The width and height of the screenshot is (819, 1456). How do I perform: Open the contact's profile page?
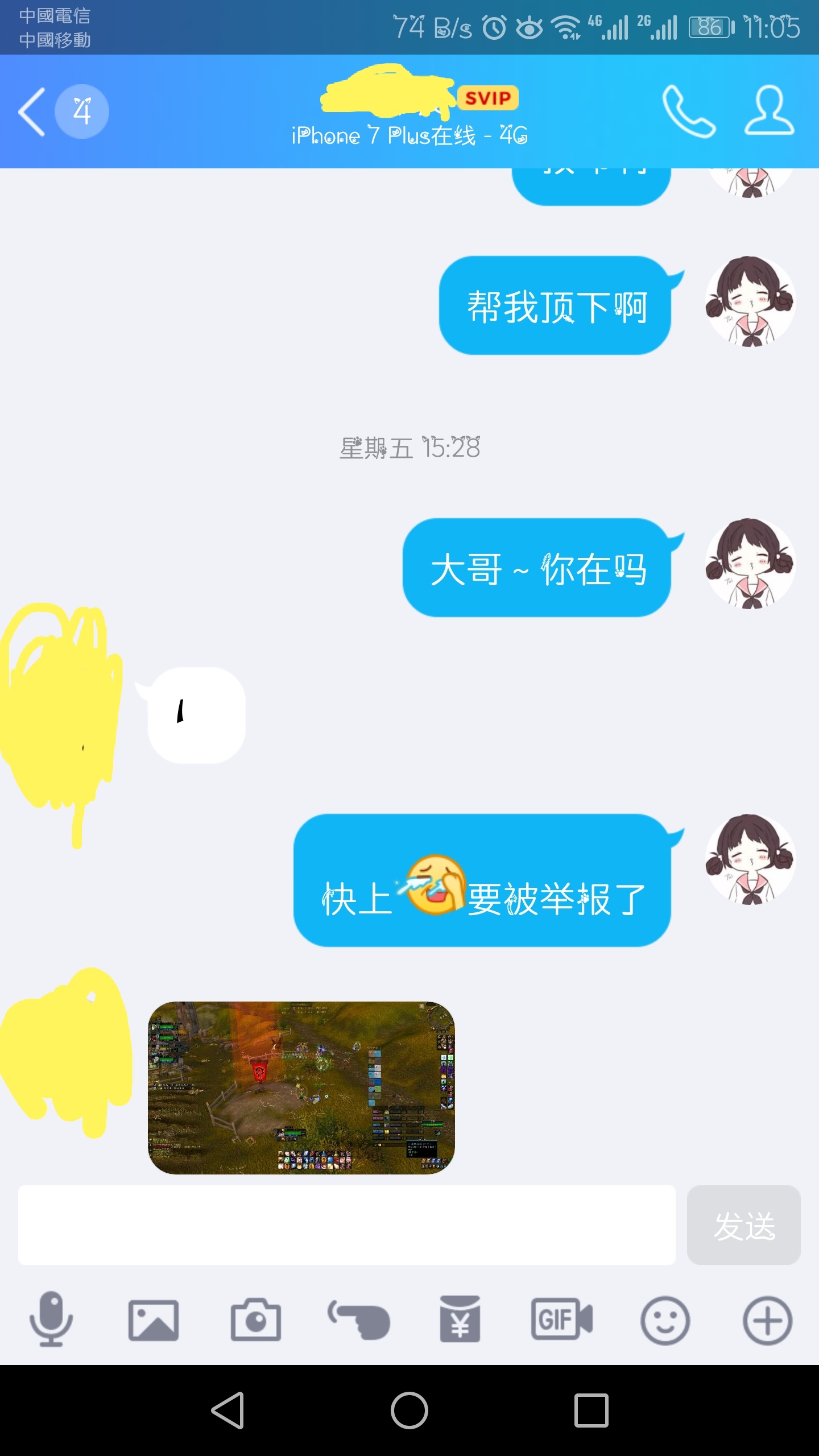click(769, 111)
